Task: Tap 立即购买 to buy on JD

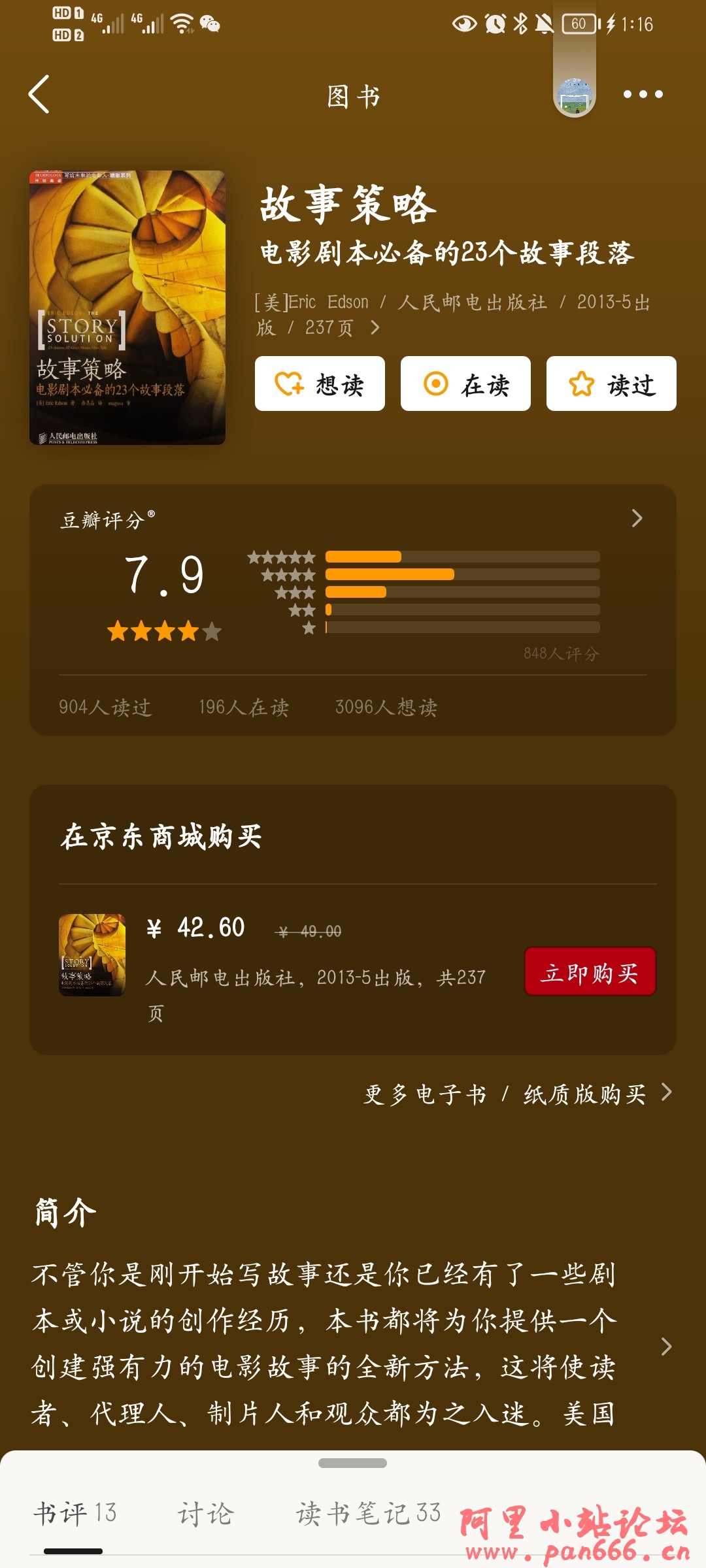Action: [x=590, y=972]
